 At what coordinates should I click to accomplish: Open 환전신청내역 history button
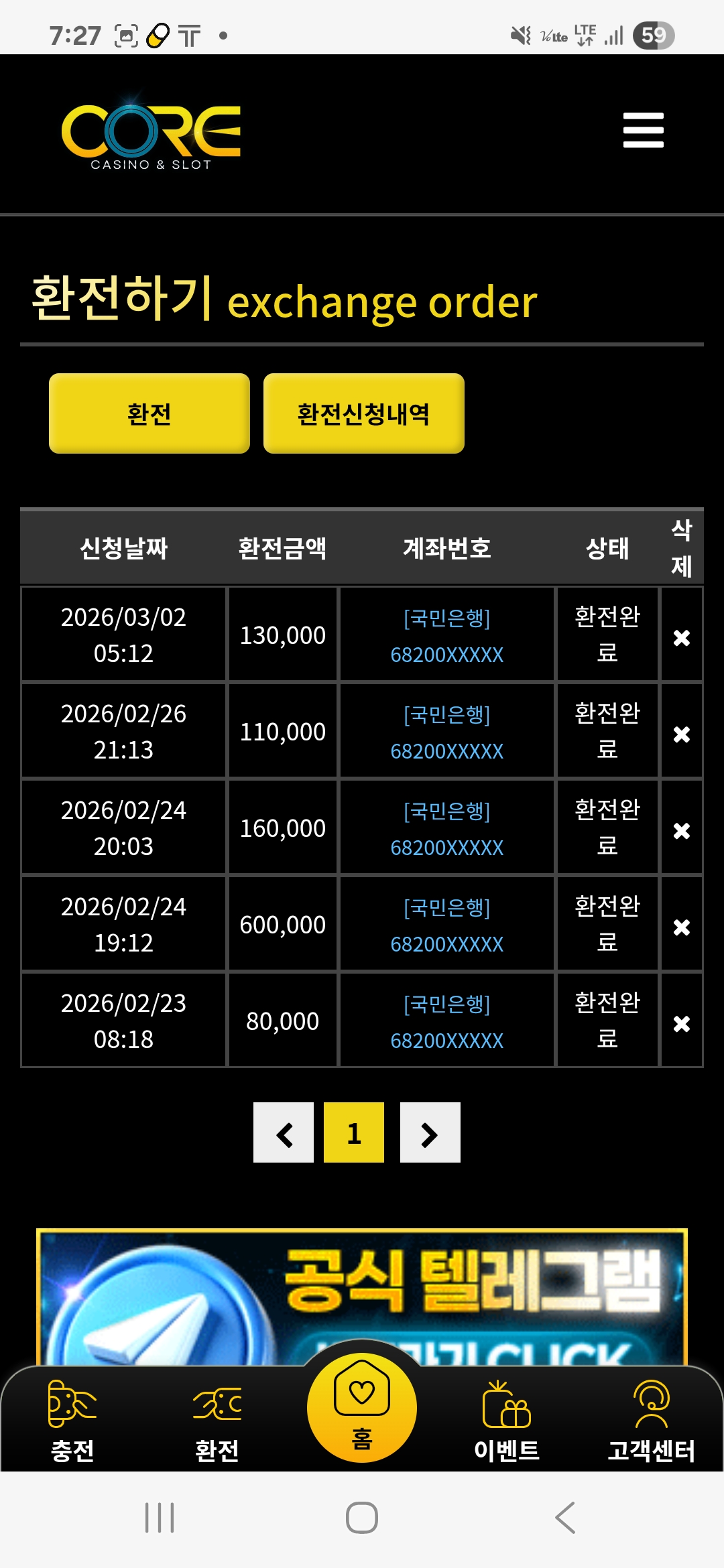pos(363,413)
